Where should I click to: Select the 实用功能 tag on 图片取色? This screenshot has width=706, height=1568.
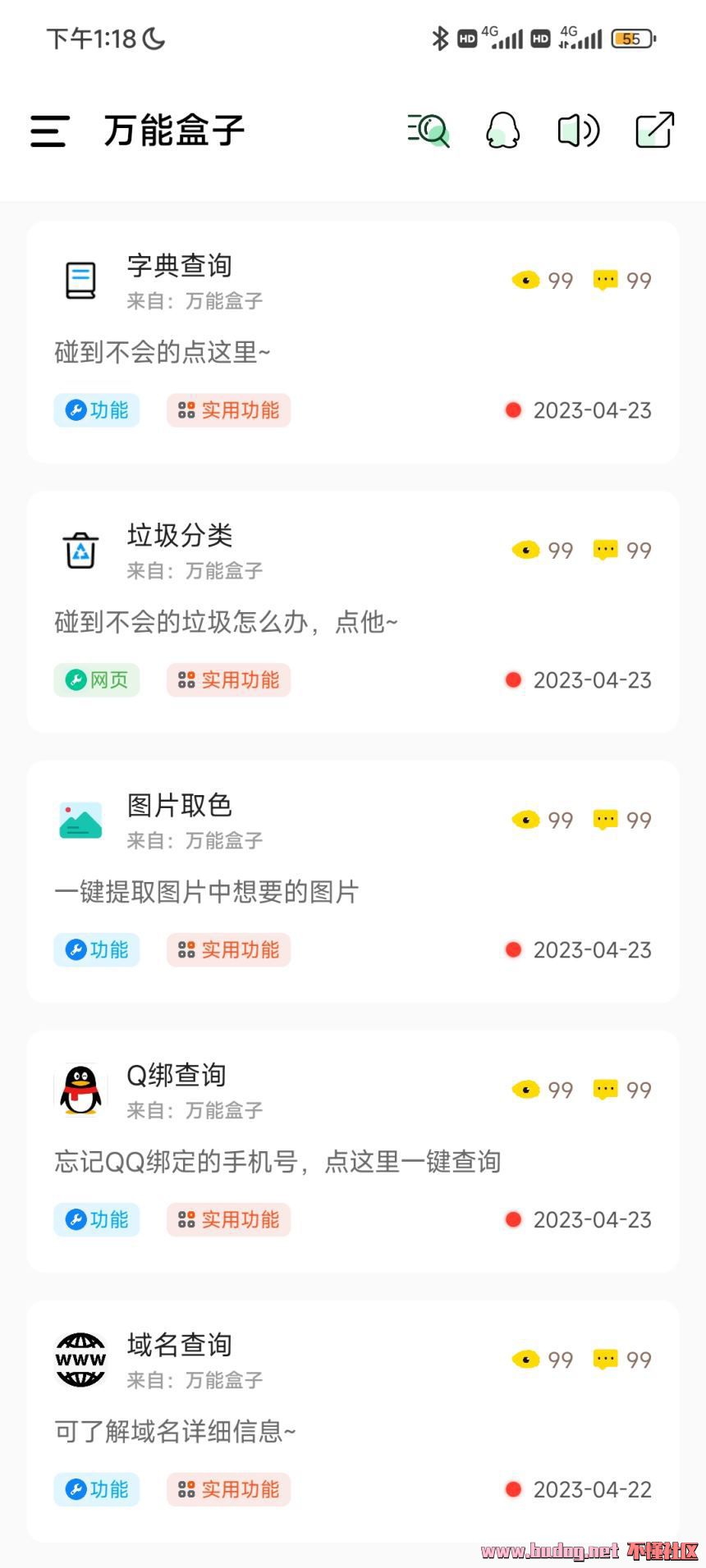[x=229, y=950]
